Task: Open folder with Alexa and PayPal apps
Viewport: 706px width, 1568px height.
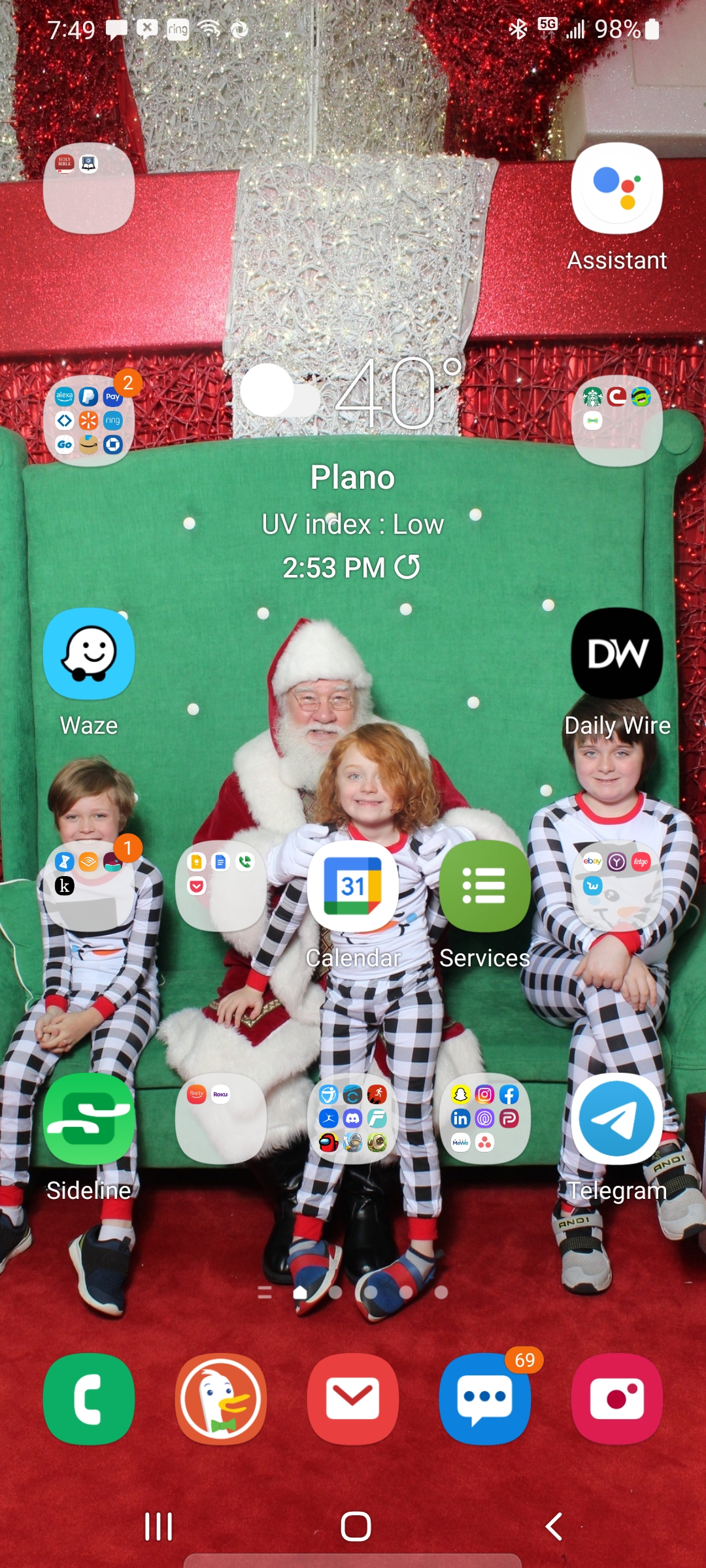Action: [89, 421]
